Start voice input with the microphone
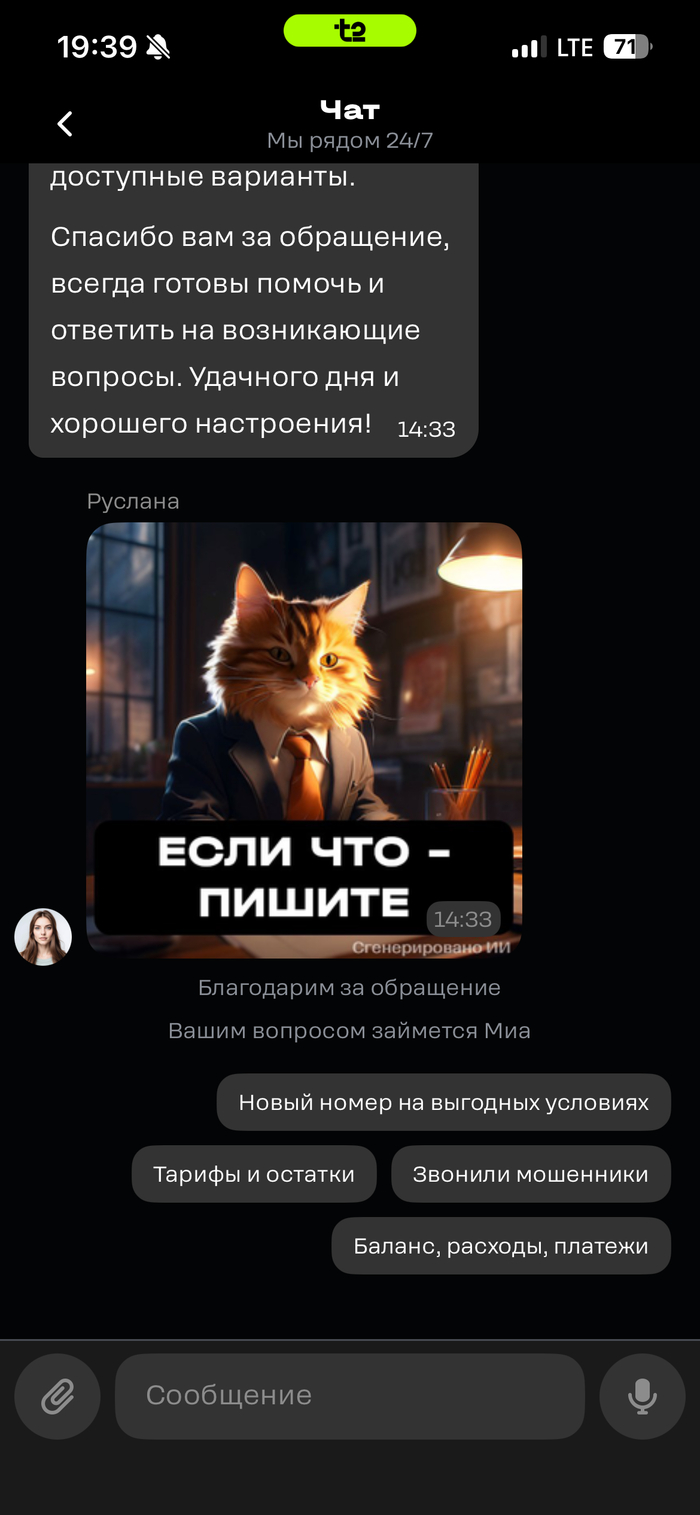 (642, 1396)
